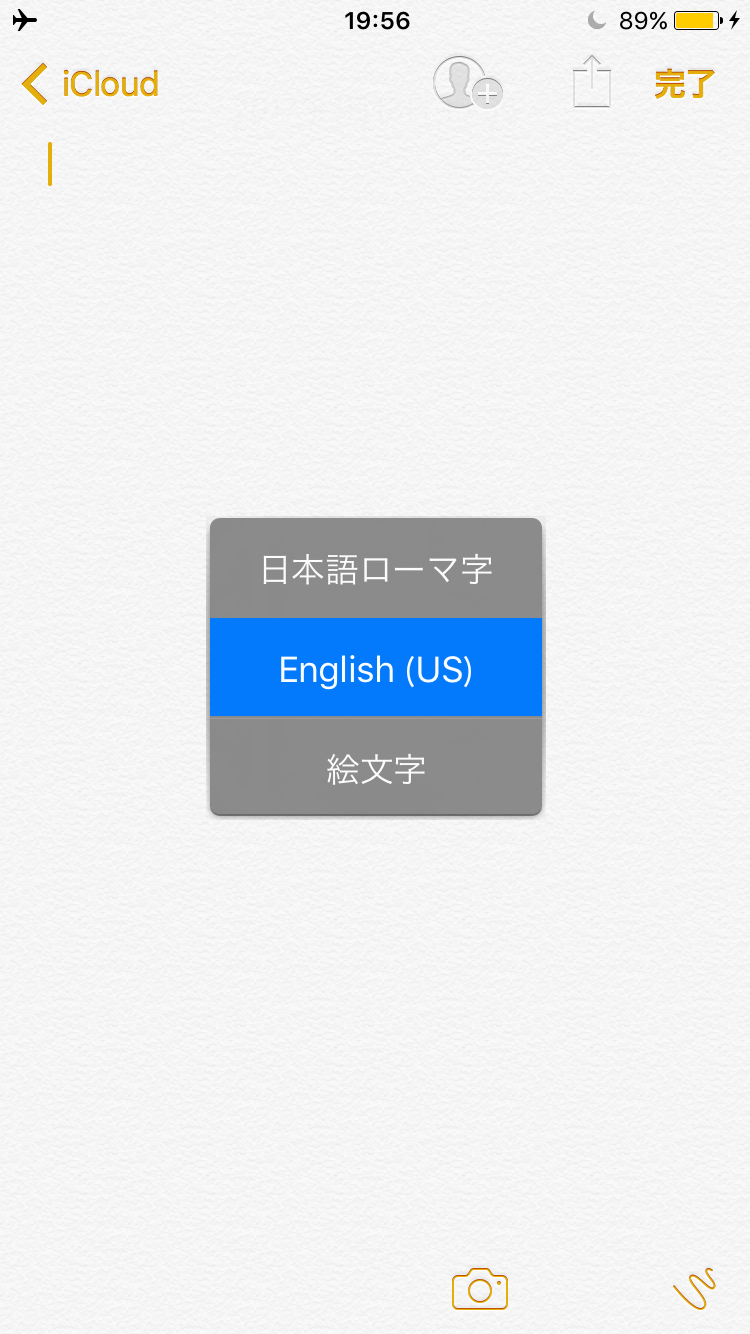This screenshot has width=750, height=1334.
Task: Tap 完了 to finish editing
Action: 685,84
